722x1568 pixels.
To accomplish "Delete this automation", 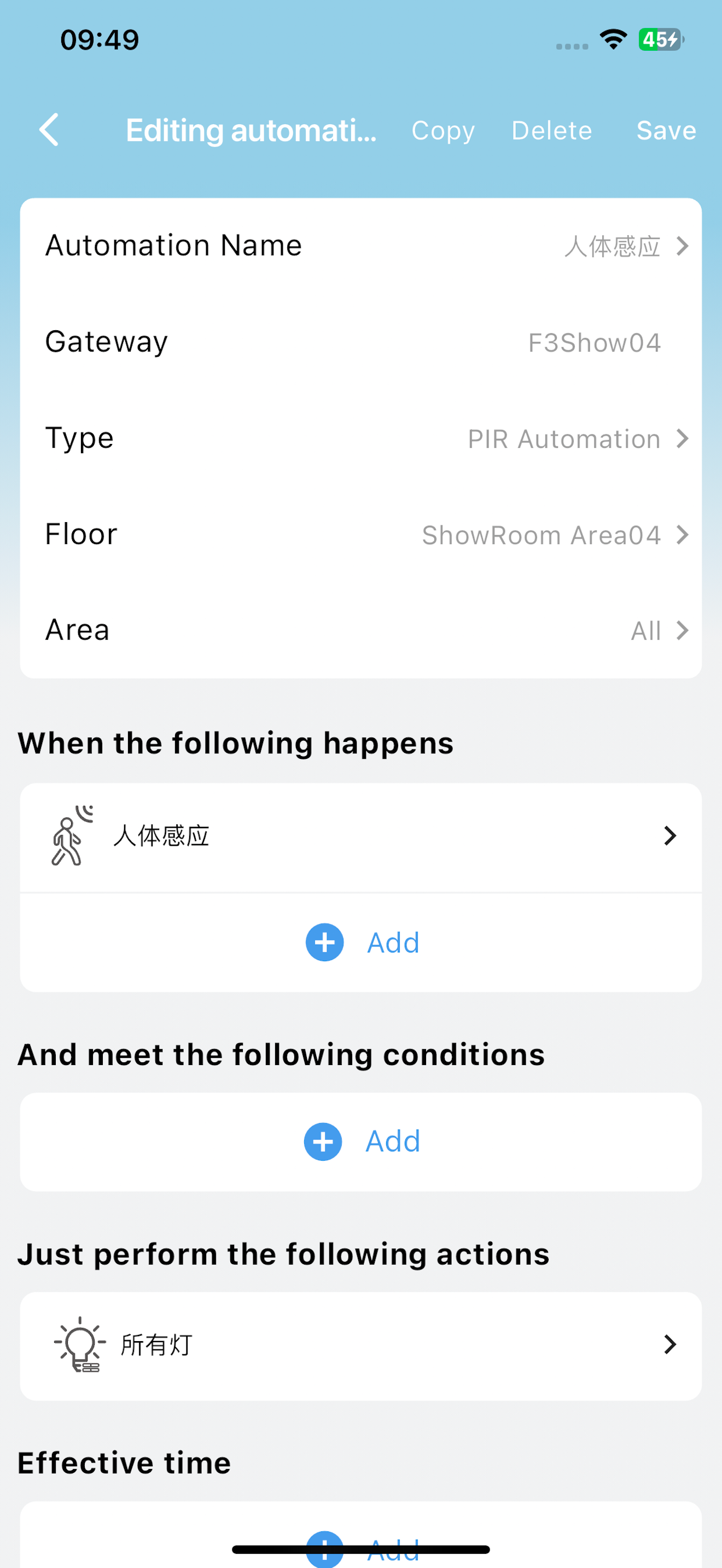I will (551, 130).
